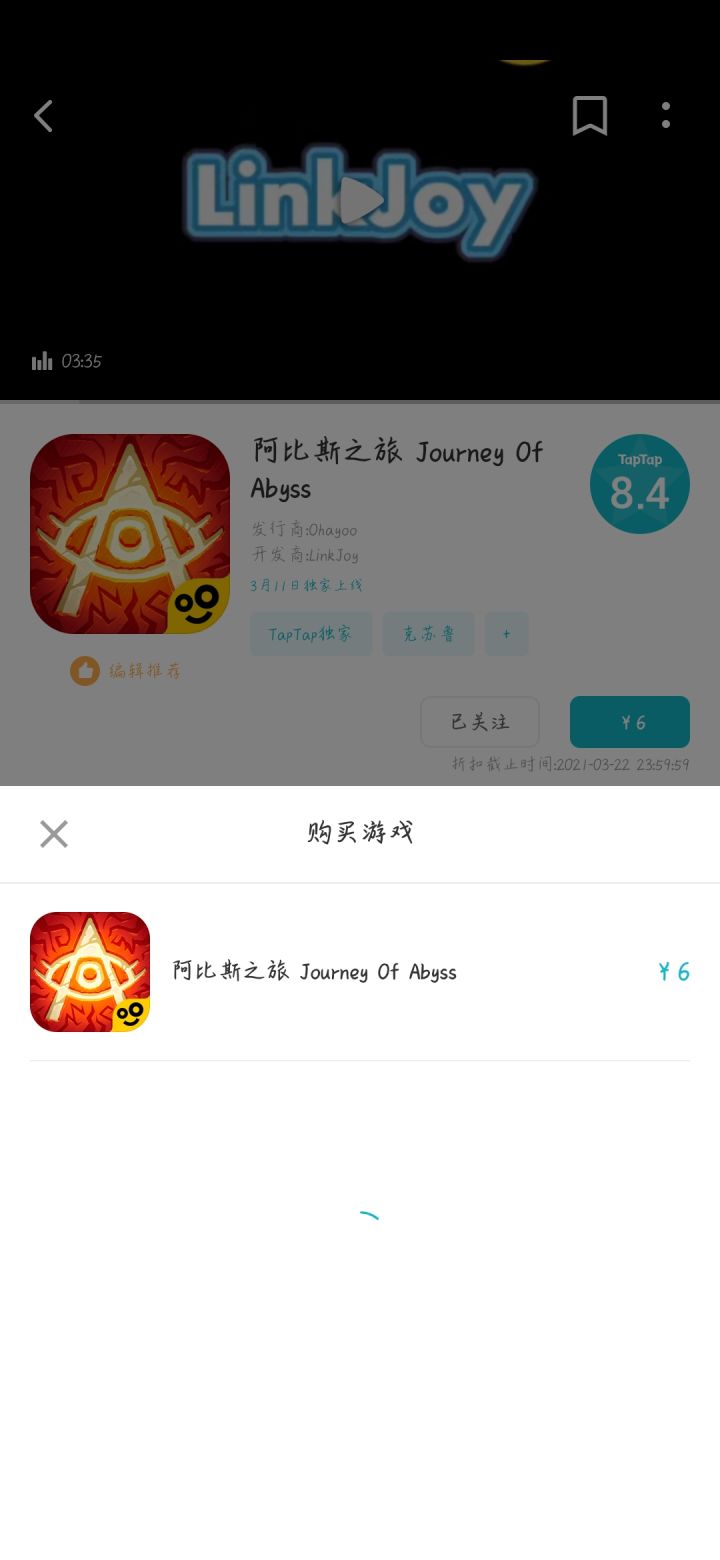Tap the play button to start the trailer
Image resolution: width=720 pixels, height=1560 pixels.
coord(360,199)
